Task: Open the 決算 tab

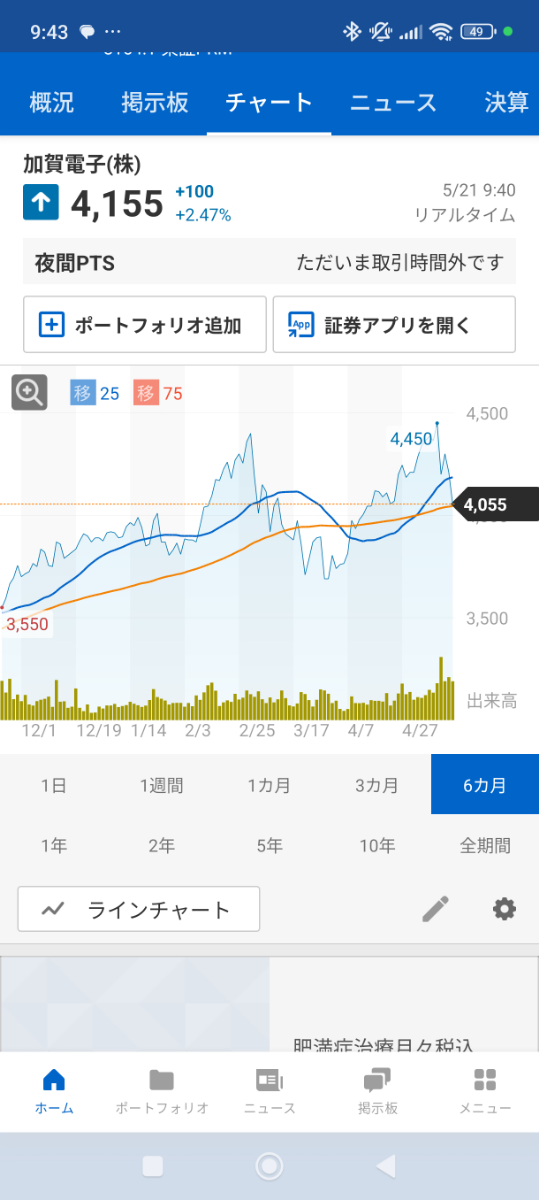Action: (506, 103)
